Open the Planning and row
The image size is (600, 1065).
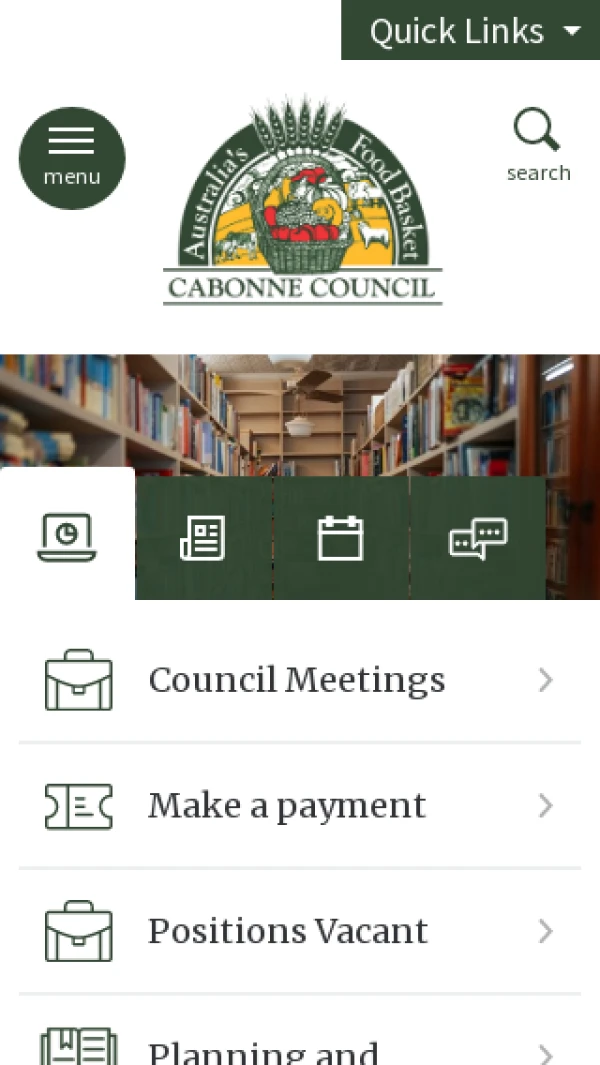pyautogui.click(x=299, y=1045)
